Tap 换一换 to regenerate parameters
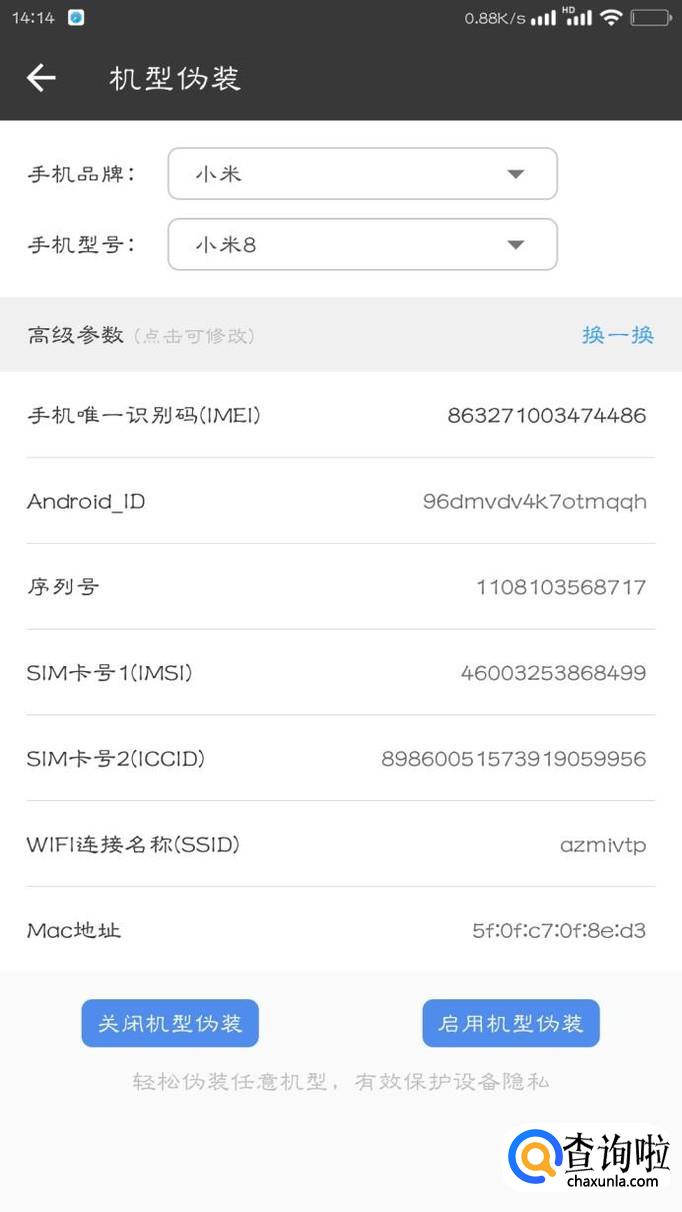The image size is (682, 1212). coord(617,335)
